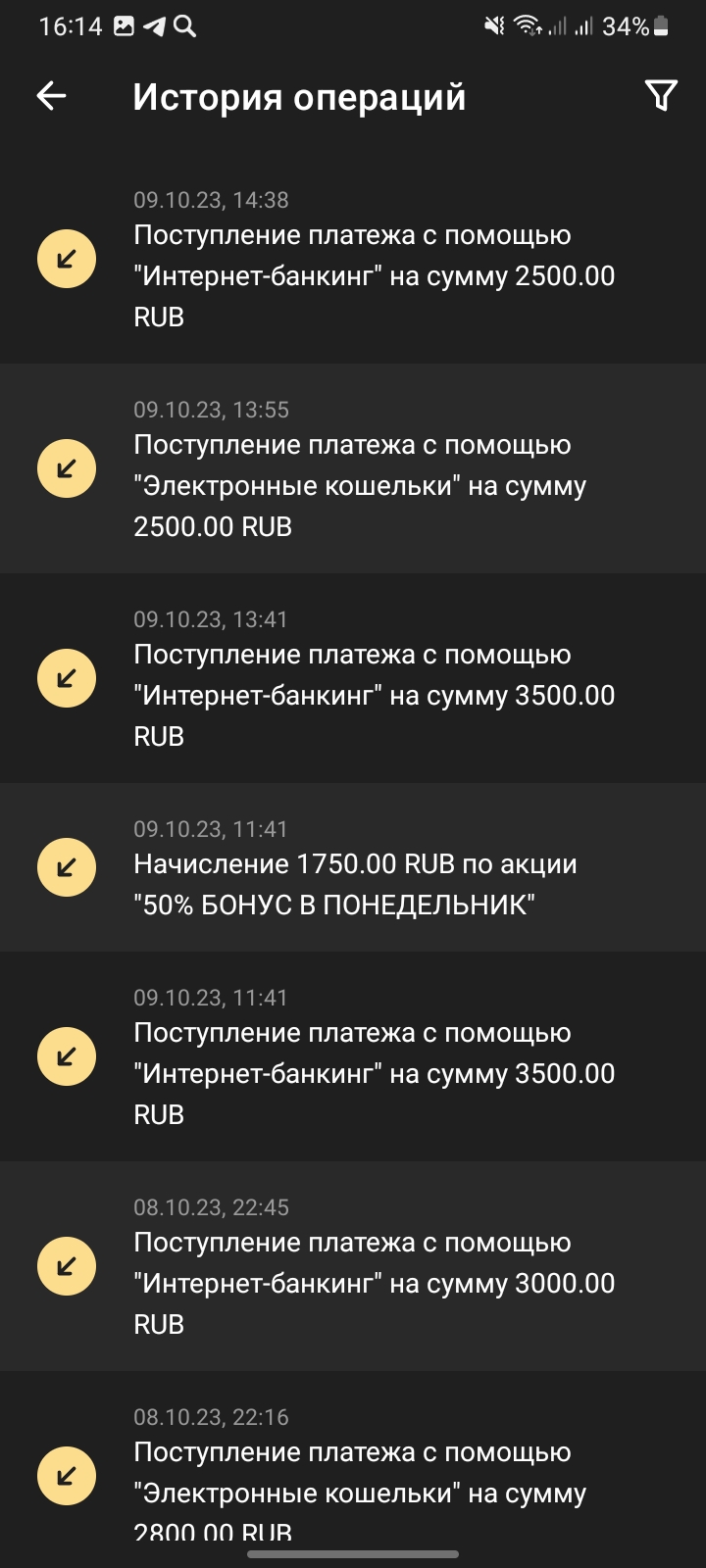The image size is (706, 1568).
Task: Open the 08.10.23 22:45 payment entry
Action: point(353,1267)
